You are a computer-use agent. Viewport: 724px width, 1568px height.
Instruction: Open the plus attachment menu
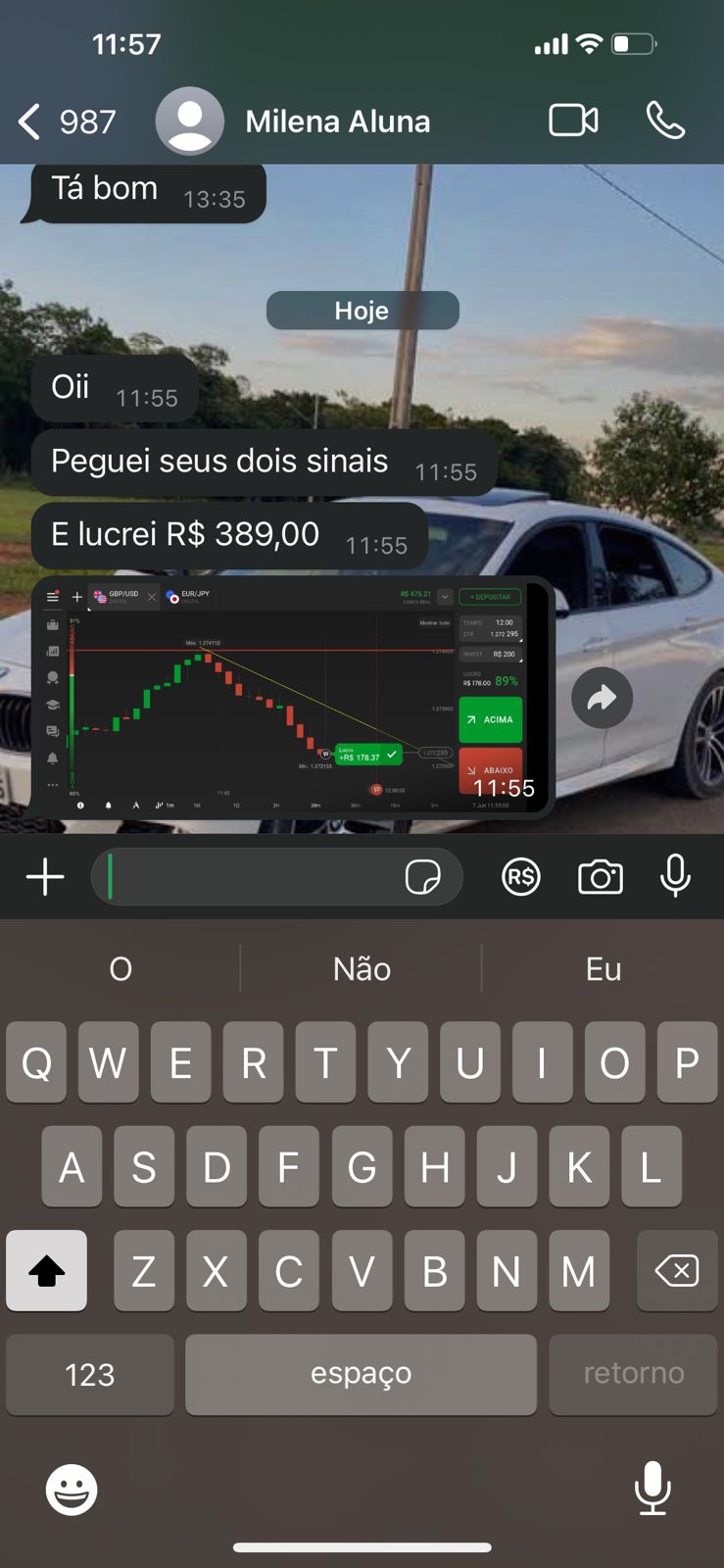[45, 876]
